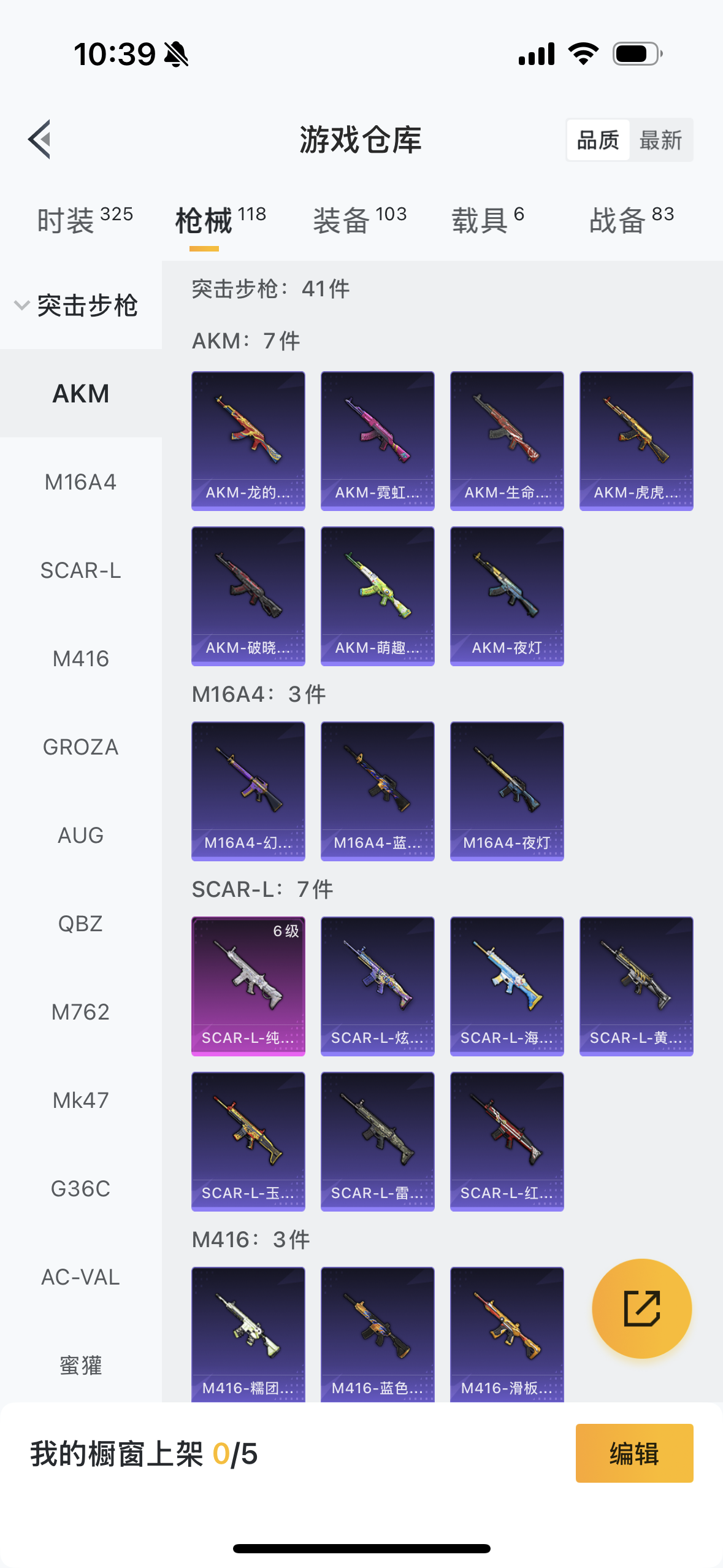723x1568 pixels.
Task: View the M16A4-夜灯 skin
Action: 507,791
